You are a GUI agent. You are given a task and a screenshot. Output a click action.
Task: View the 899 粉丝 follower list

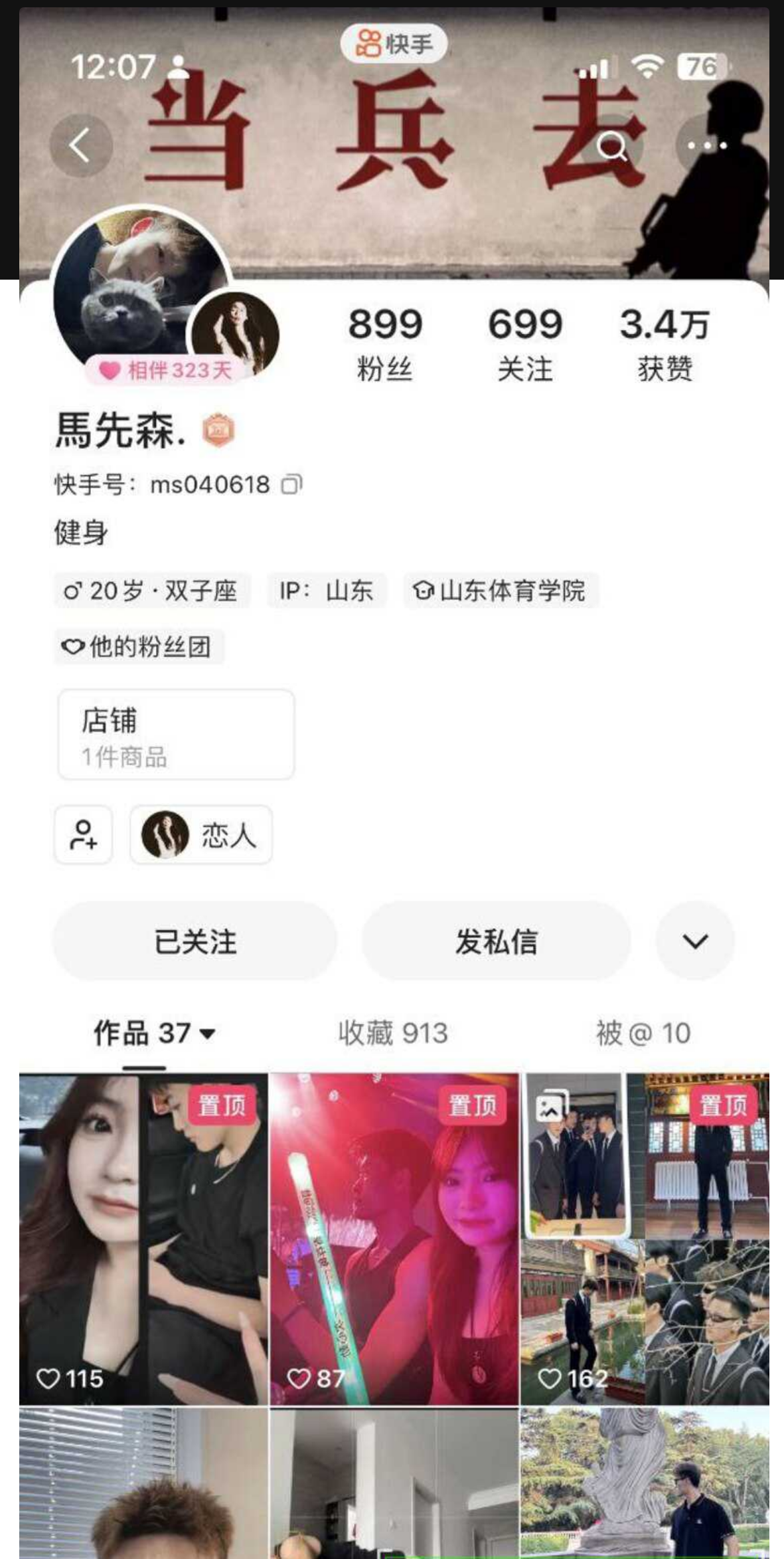coord(386,342)
